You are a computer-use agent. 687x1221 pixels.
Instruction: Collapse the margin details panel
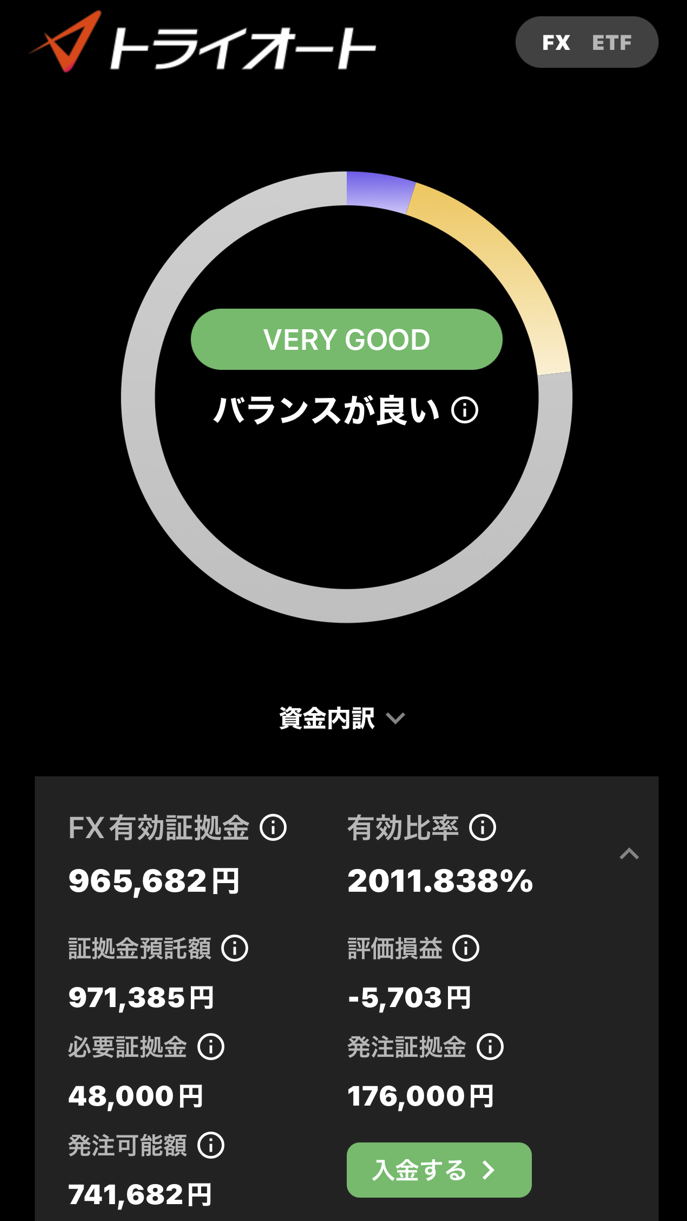coord(629,854)
